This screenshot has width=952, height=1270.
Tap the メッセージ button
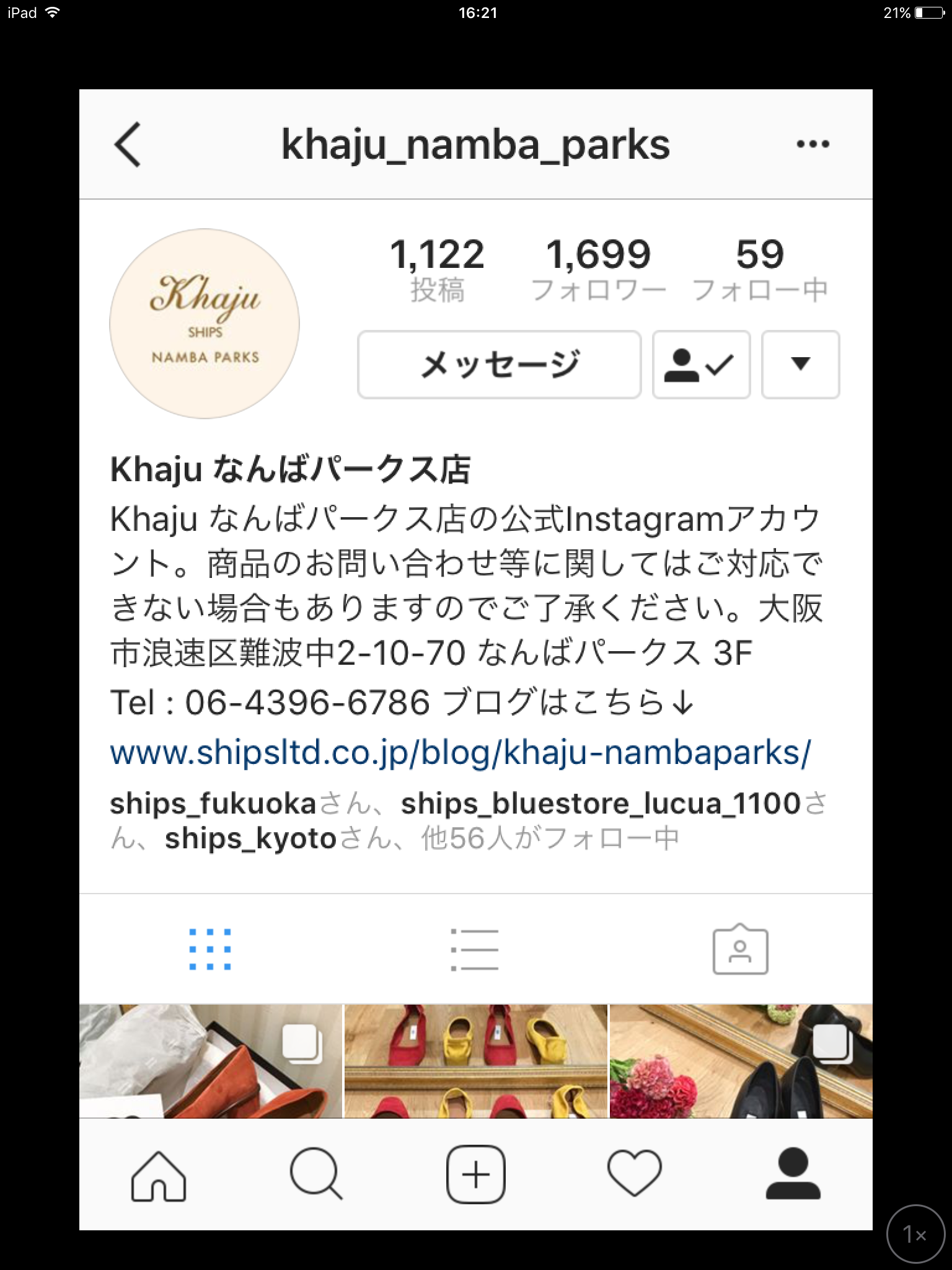point(499,365)
